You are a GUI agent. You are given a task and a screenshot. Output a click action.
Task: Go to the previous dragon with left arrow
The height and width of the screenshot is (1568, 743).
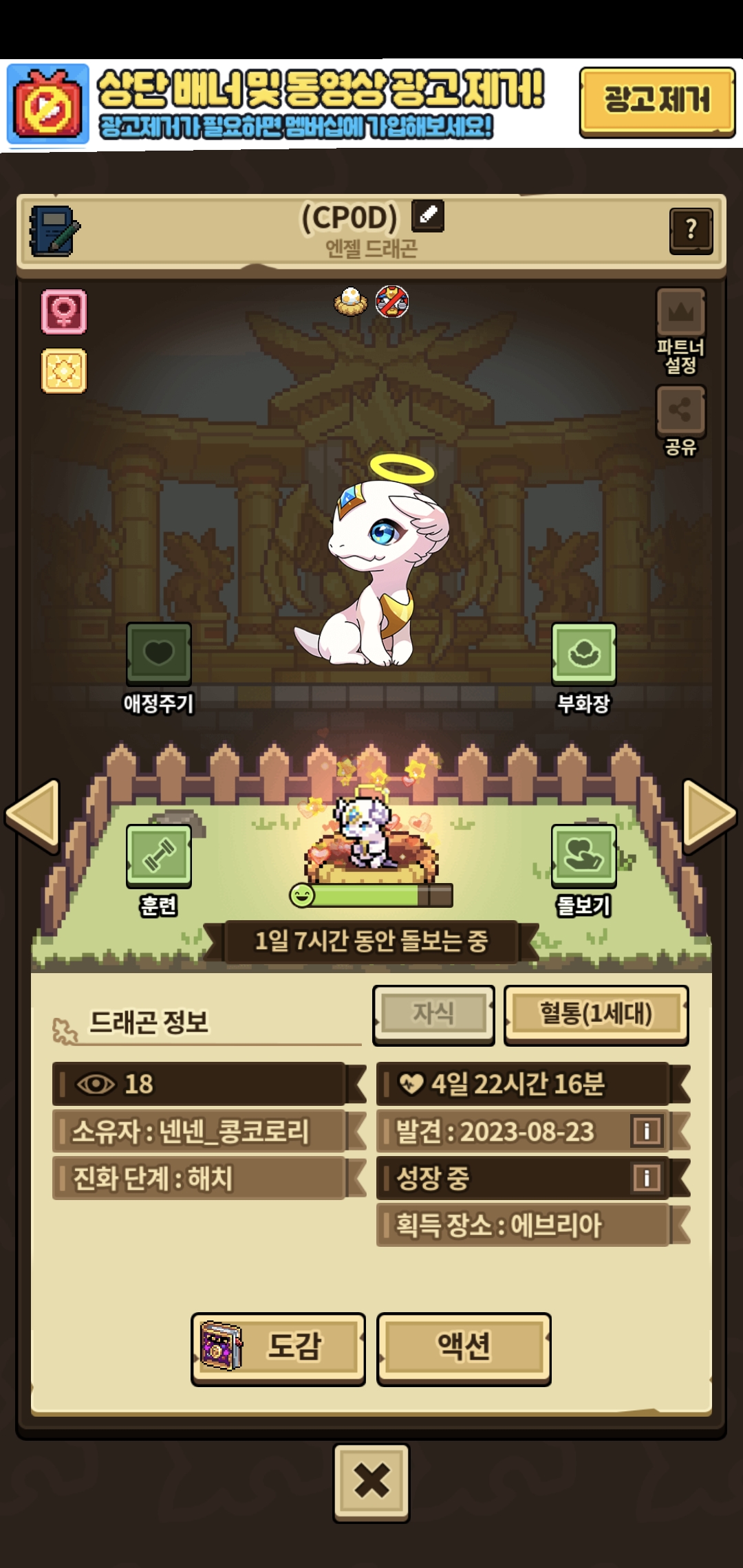coord(32,814)
